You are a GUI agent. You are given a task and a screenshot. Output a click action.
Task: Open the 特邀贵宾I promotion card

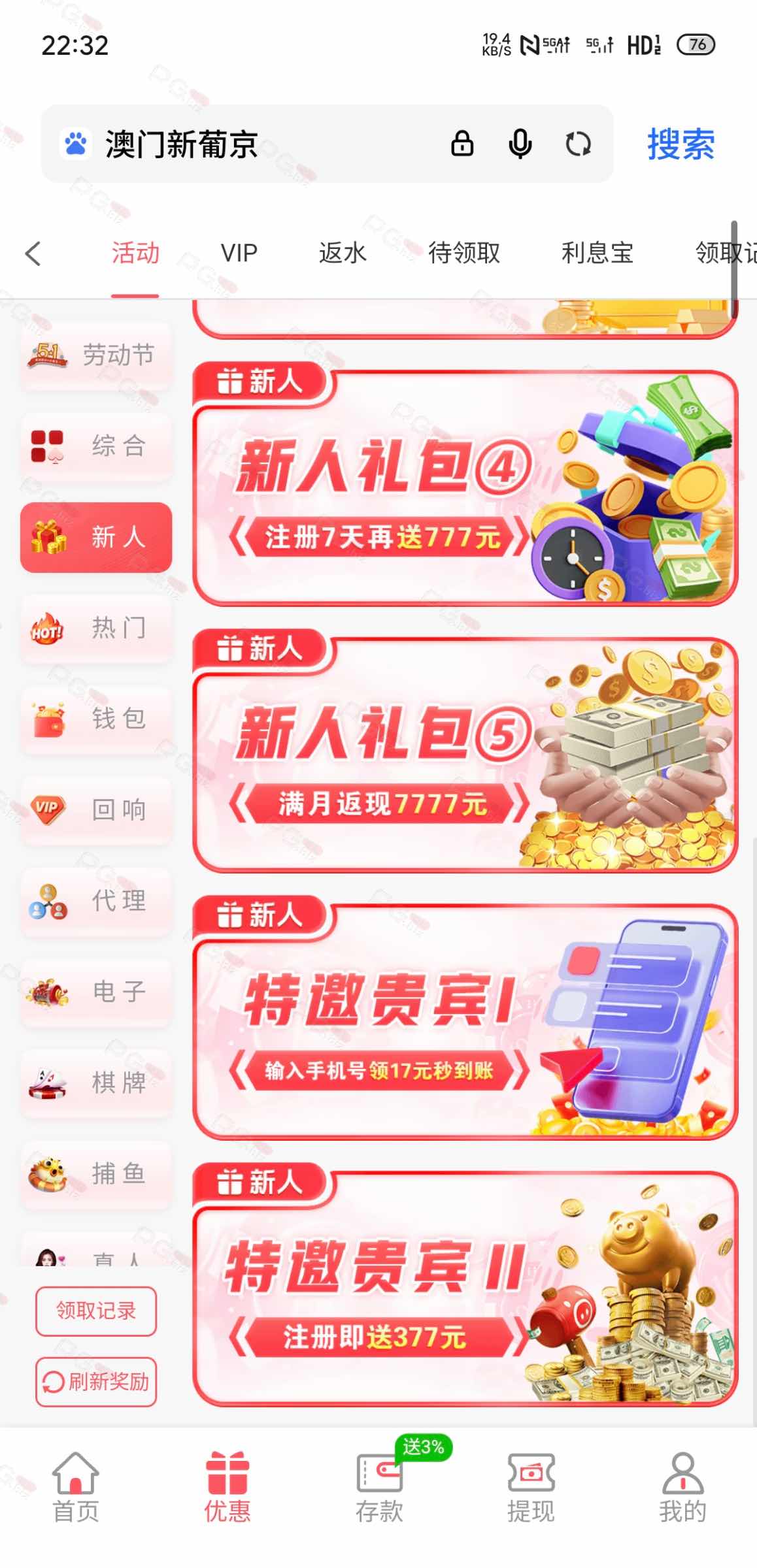(465, 1021)
